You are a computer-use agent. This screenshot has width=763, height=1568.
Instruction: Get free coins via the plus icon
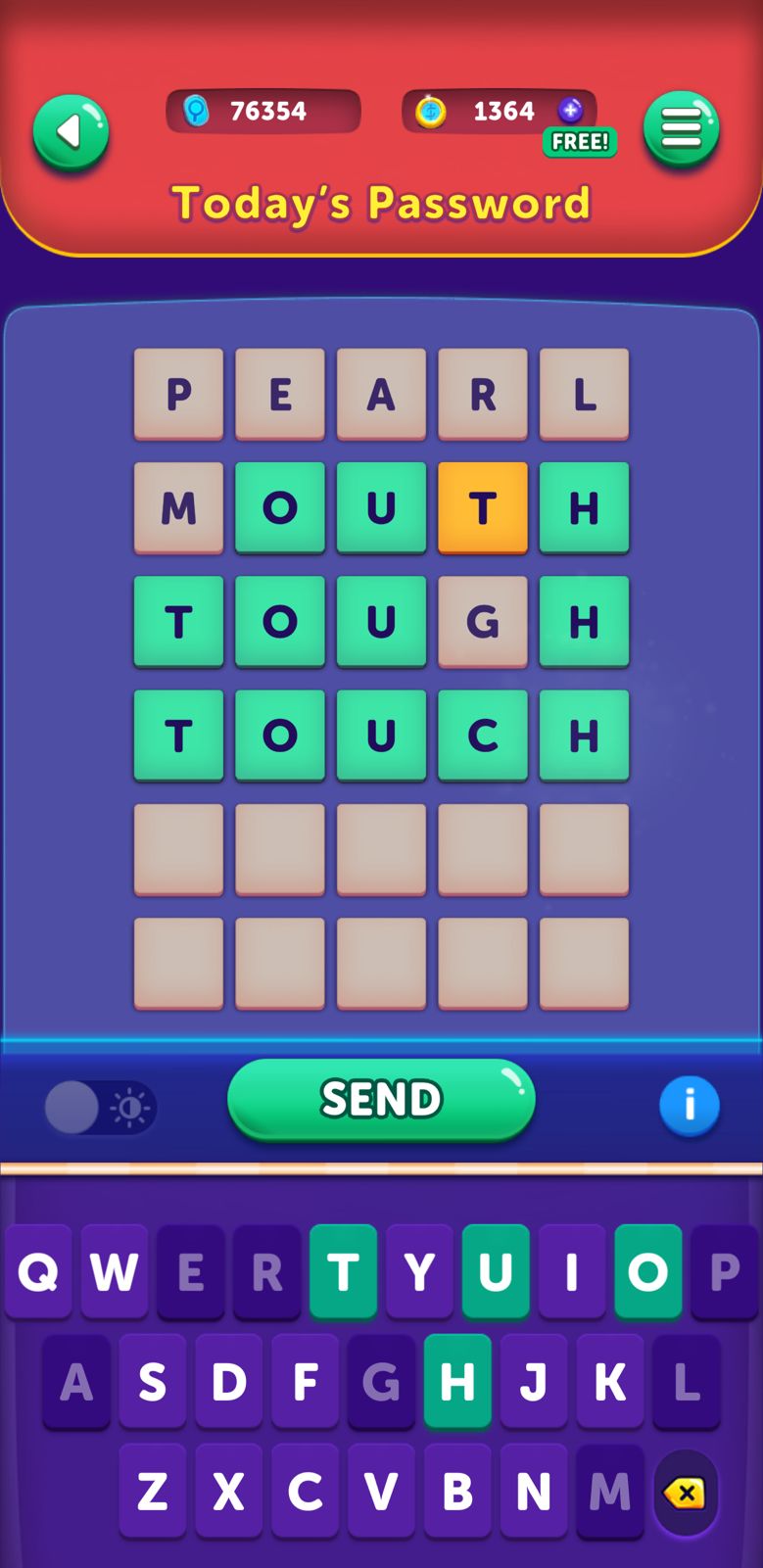(570, 110)
